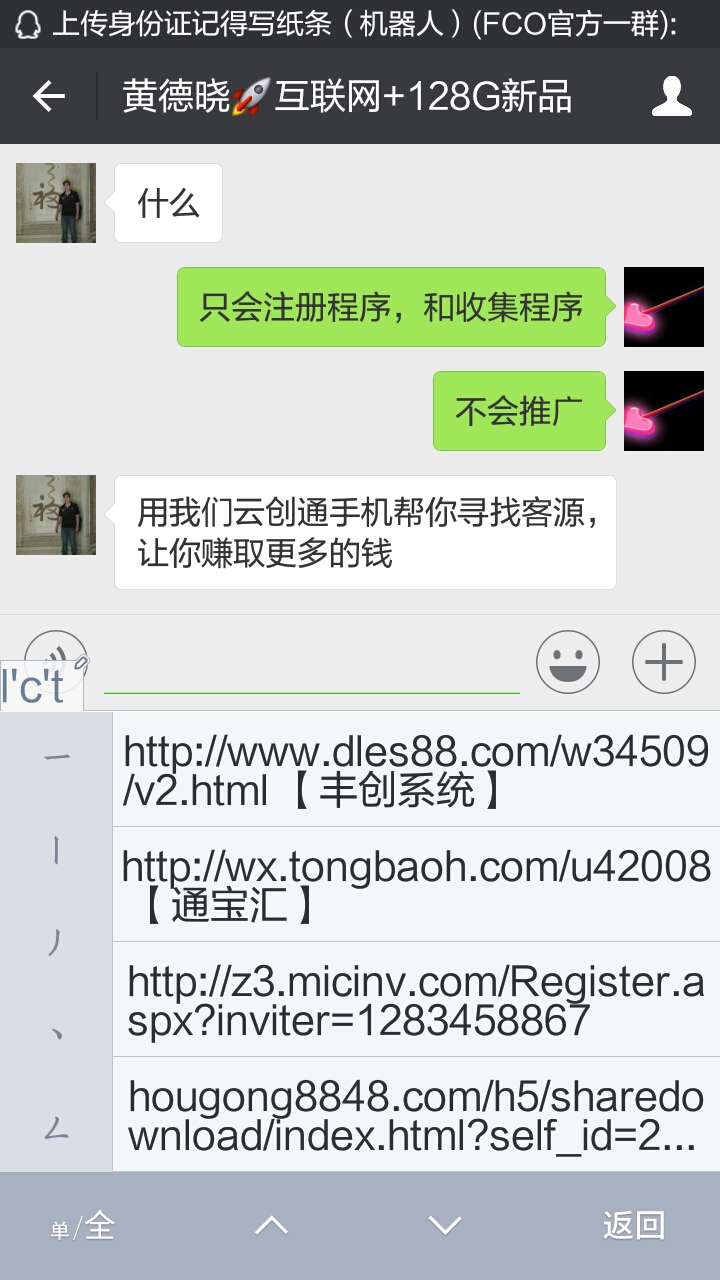Page down the candidate list

(444, 1225)
